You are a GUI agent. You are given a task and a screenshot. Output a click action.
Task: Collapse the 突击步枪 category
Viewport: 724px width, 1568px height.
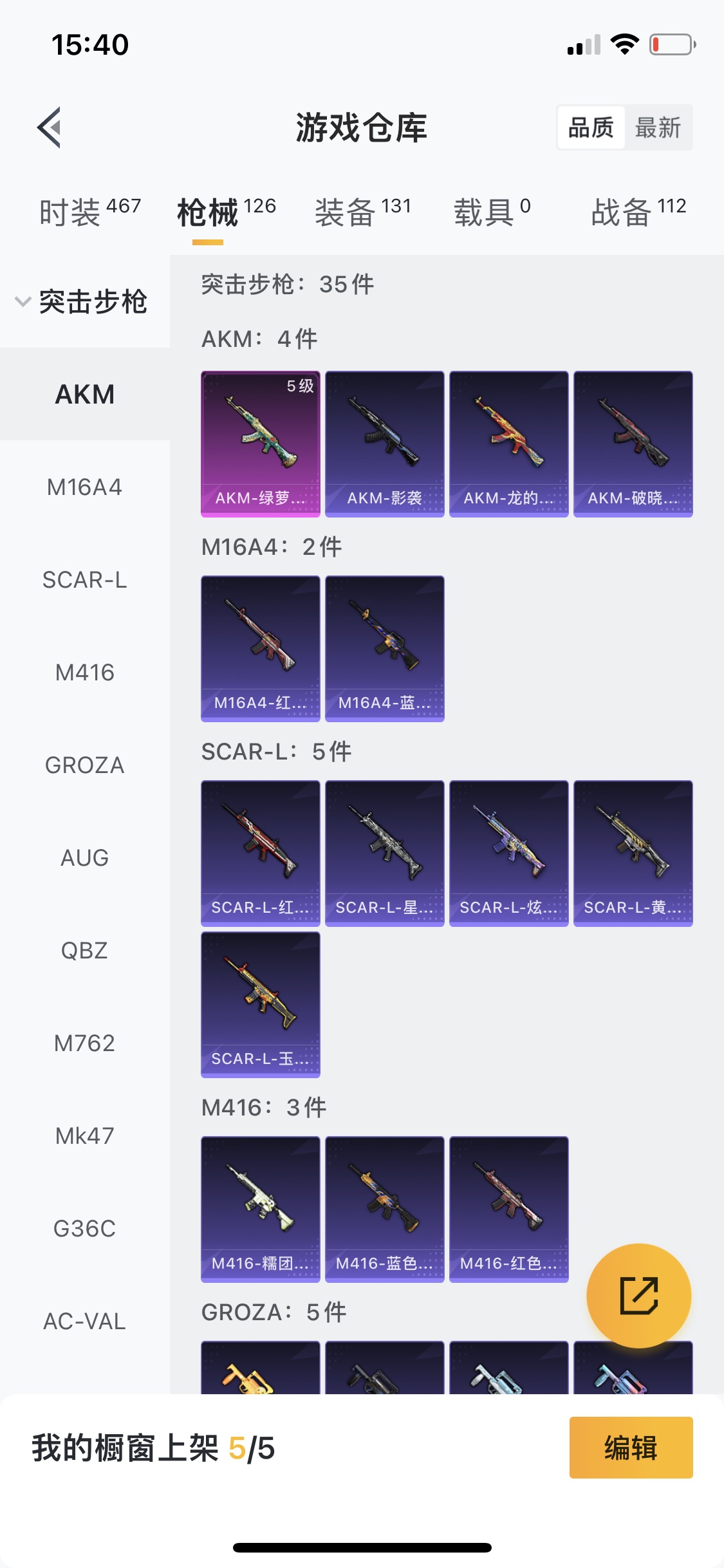tap(84, 301)
